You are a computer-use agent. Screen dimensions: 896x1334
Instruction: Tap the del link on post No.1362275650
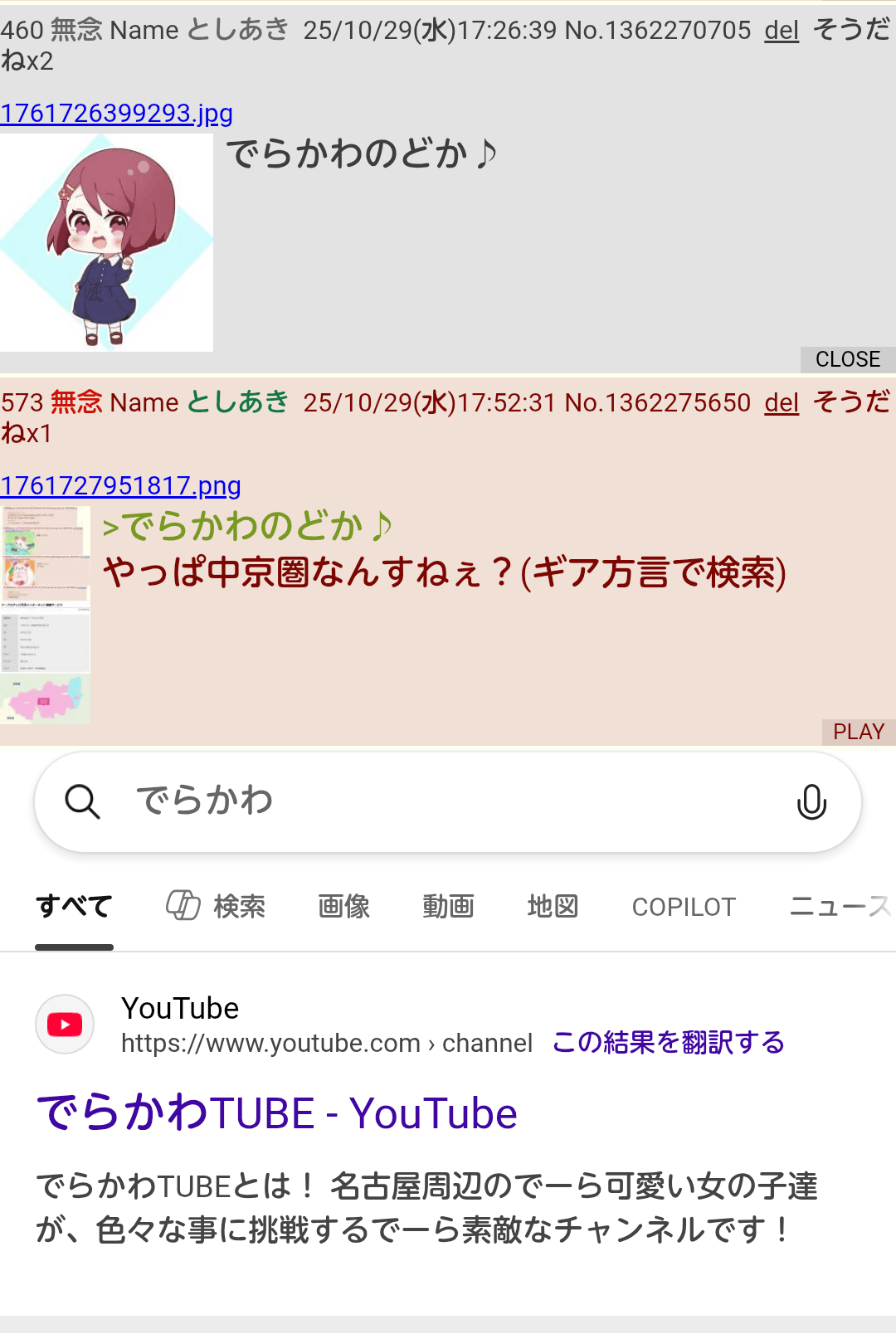[x=781, y=403]
